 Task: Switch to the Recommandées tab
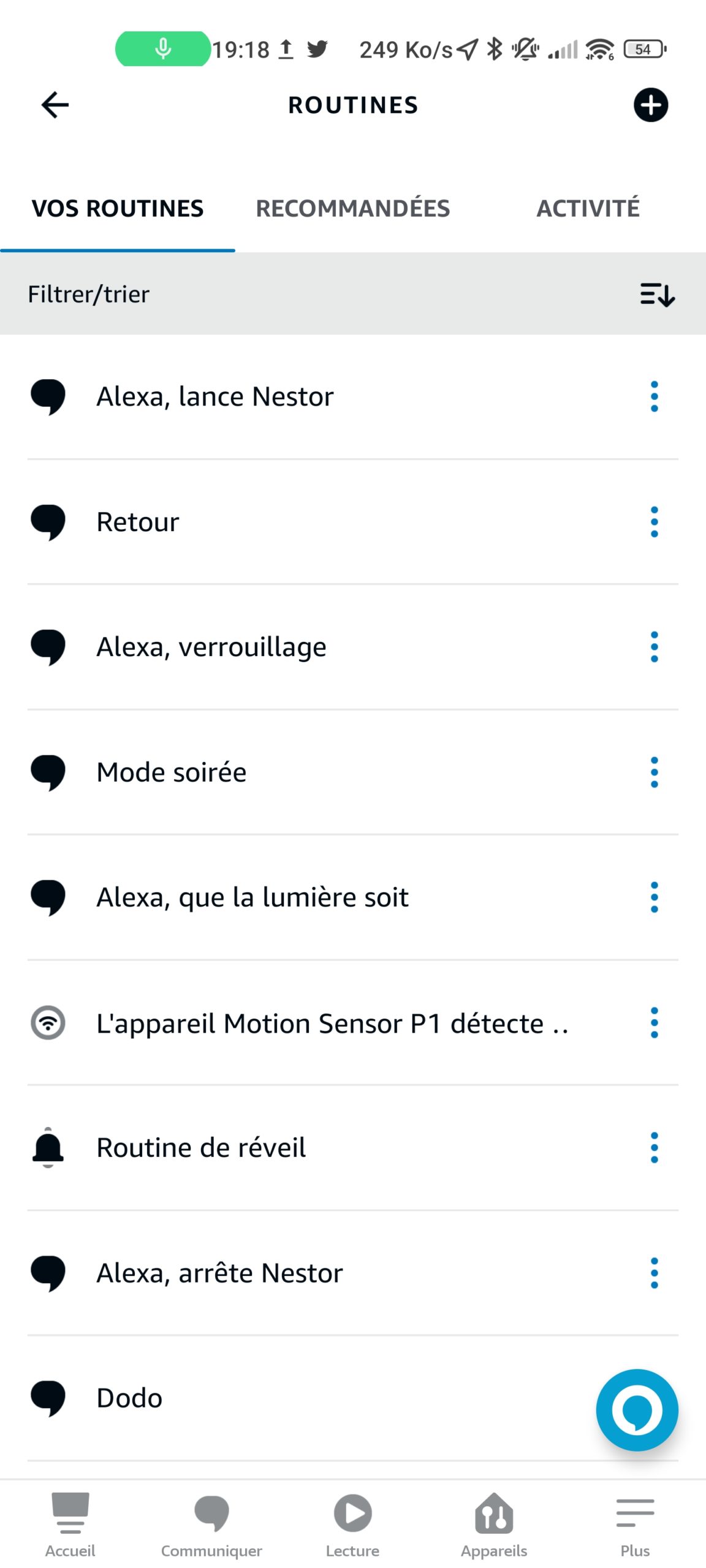click(x=353, y=208)
